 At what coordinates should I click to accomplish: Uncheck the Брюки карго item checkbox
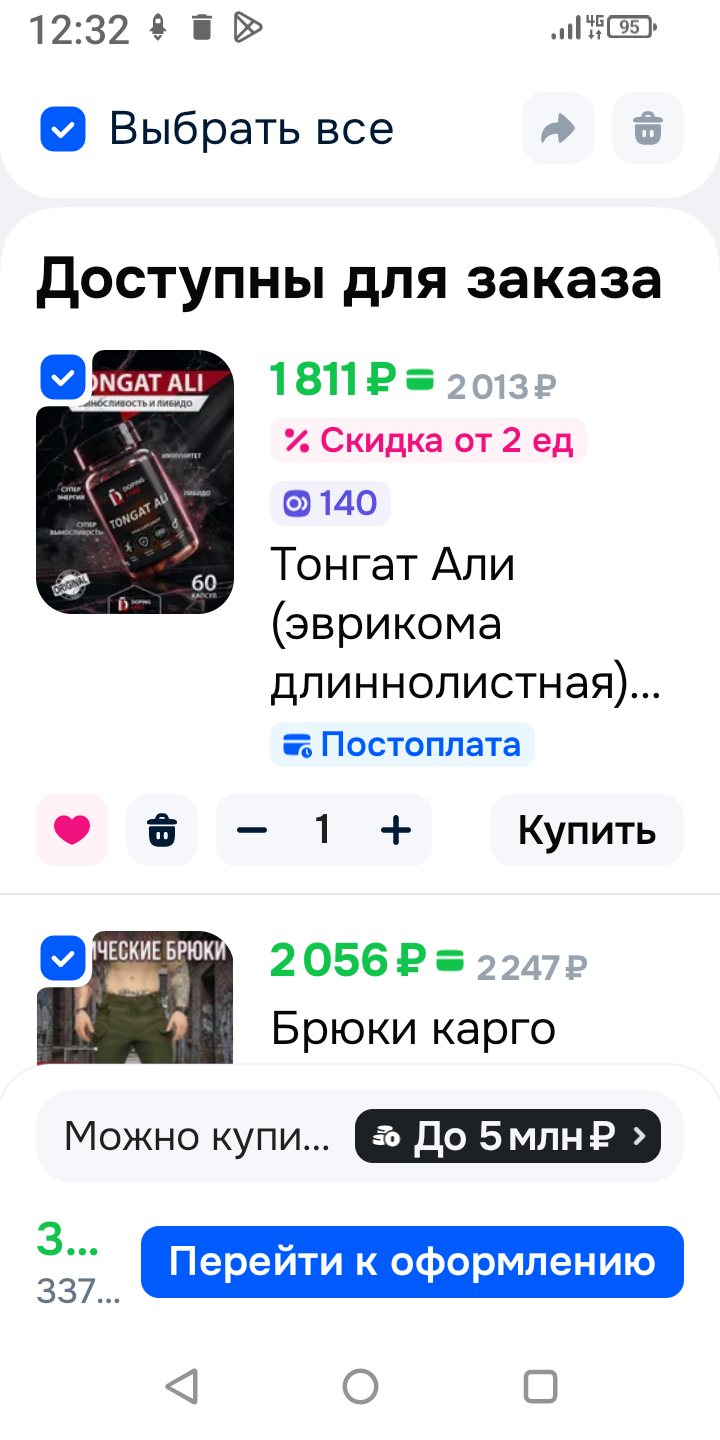(x=62, y=959)
